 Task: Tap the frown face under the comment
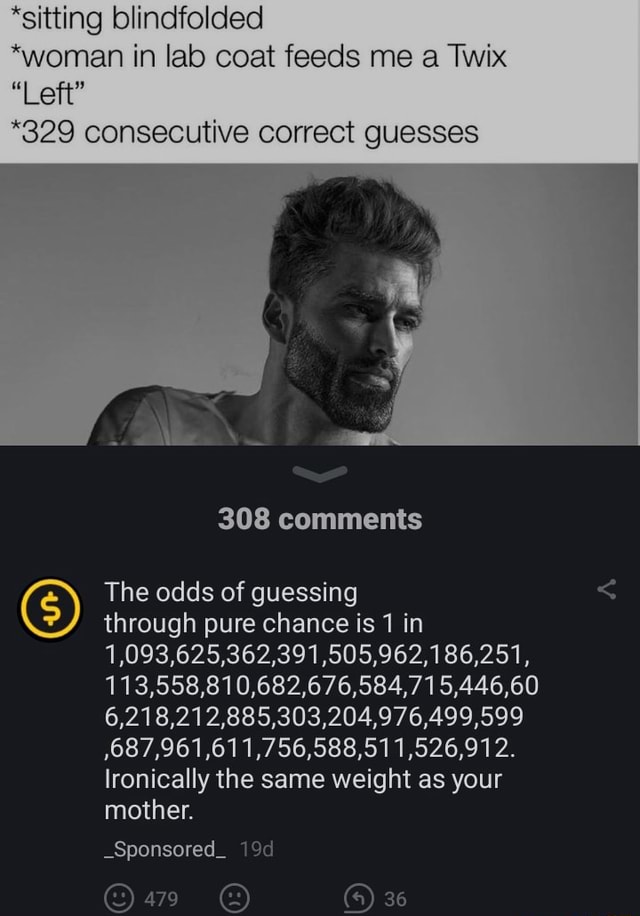[235, 898]
